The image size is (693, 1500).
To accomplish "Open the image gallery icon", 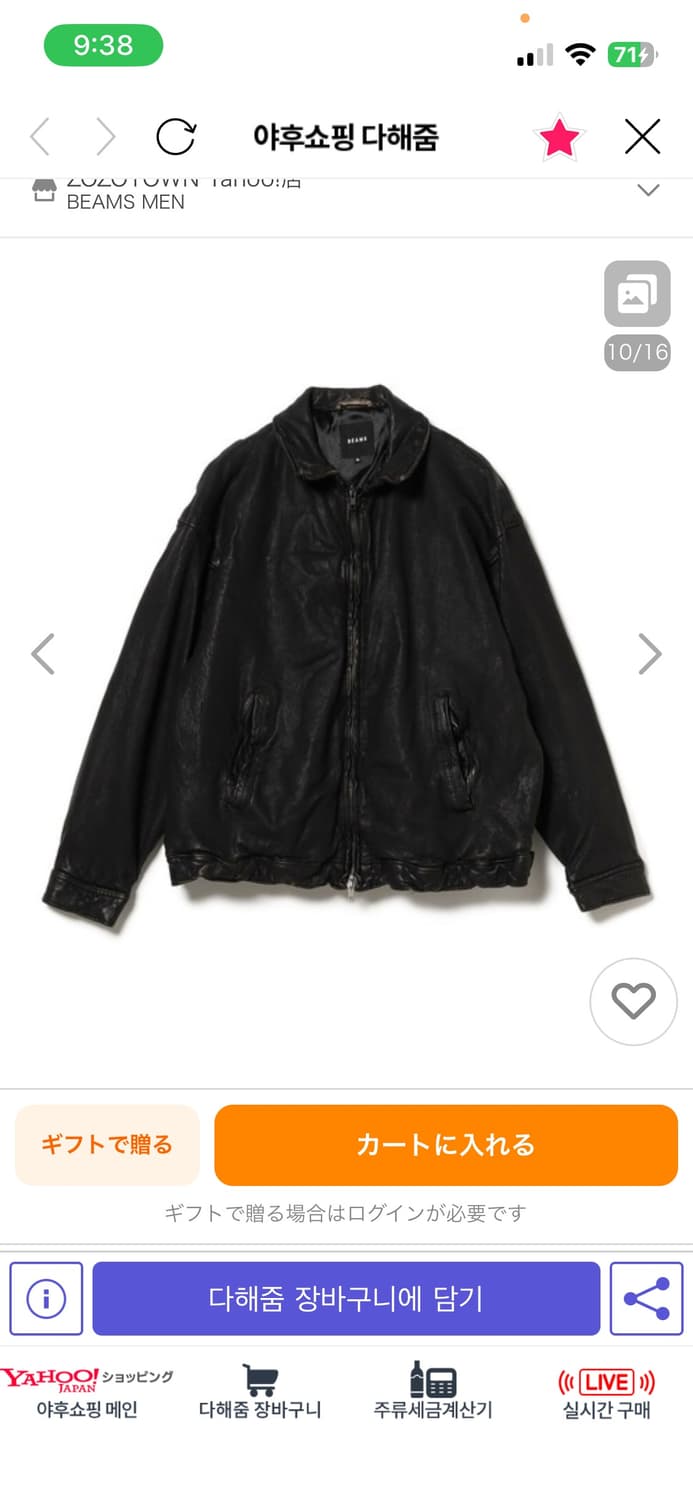I will coord(637,294).
